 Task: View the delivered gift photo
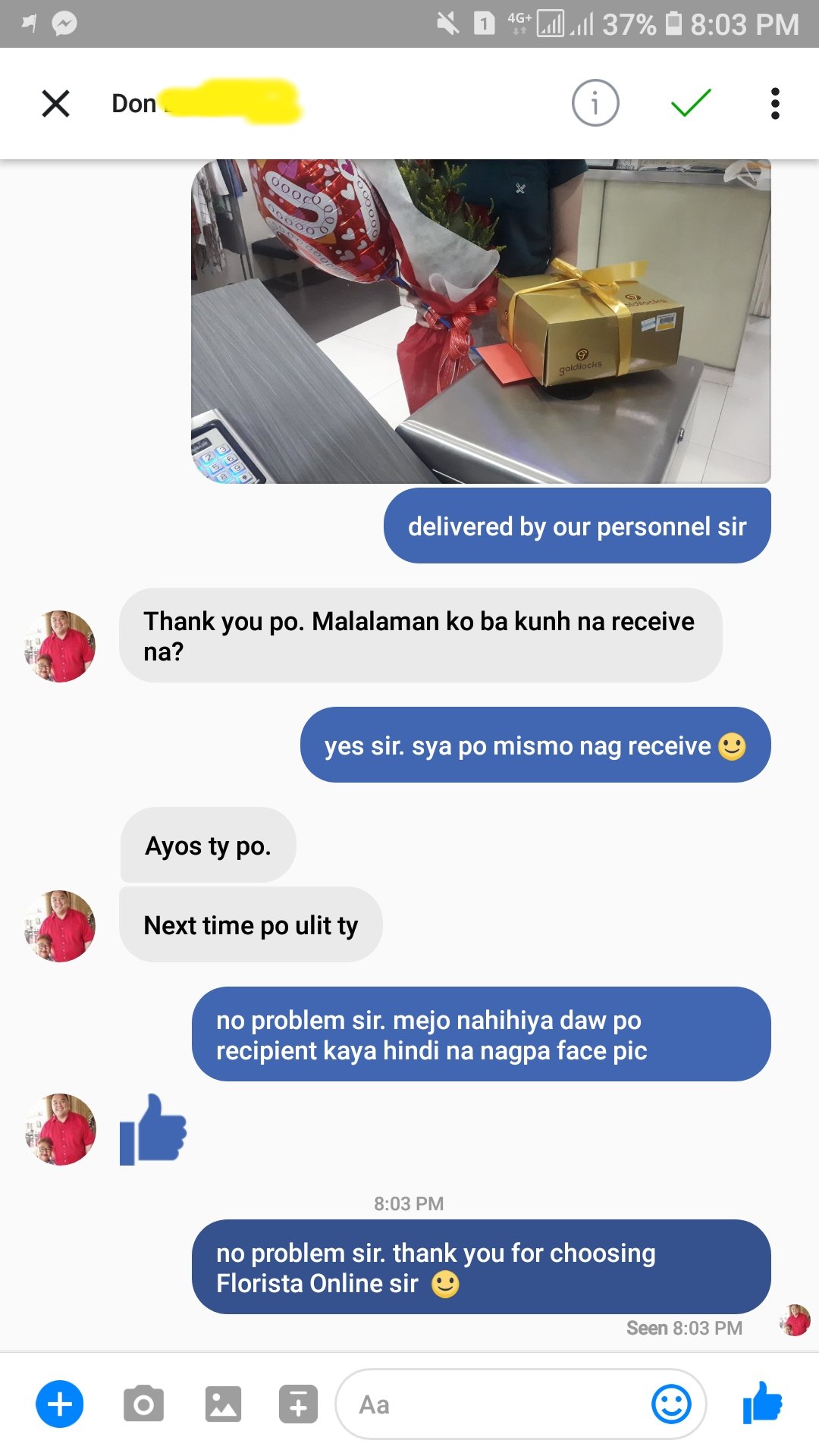tap(481, 322)
